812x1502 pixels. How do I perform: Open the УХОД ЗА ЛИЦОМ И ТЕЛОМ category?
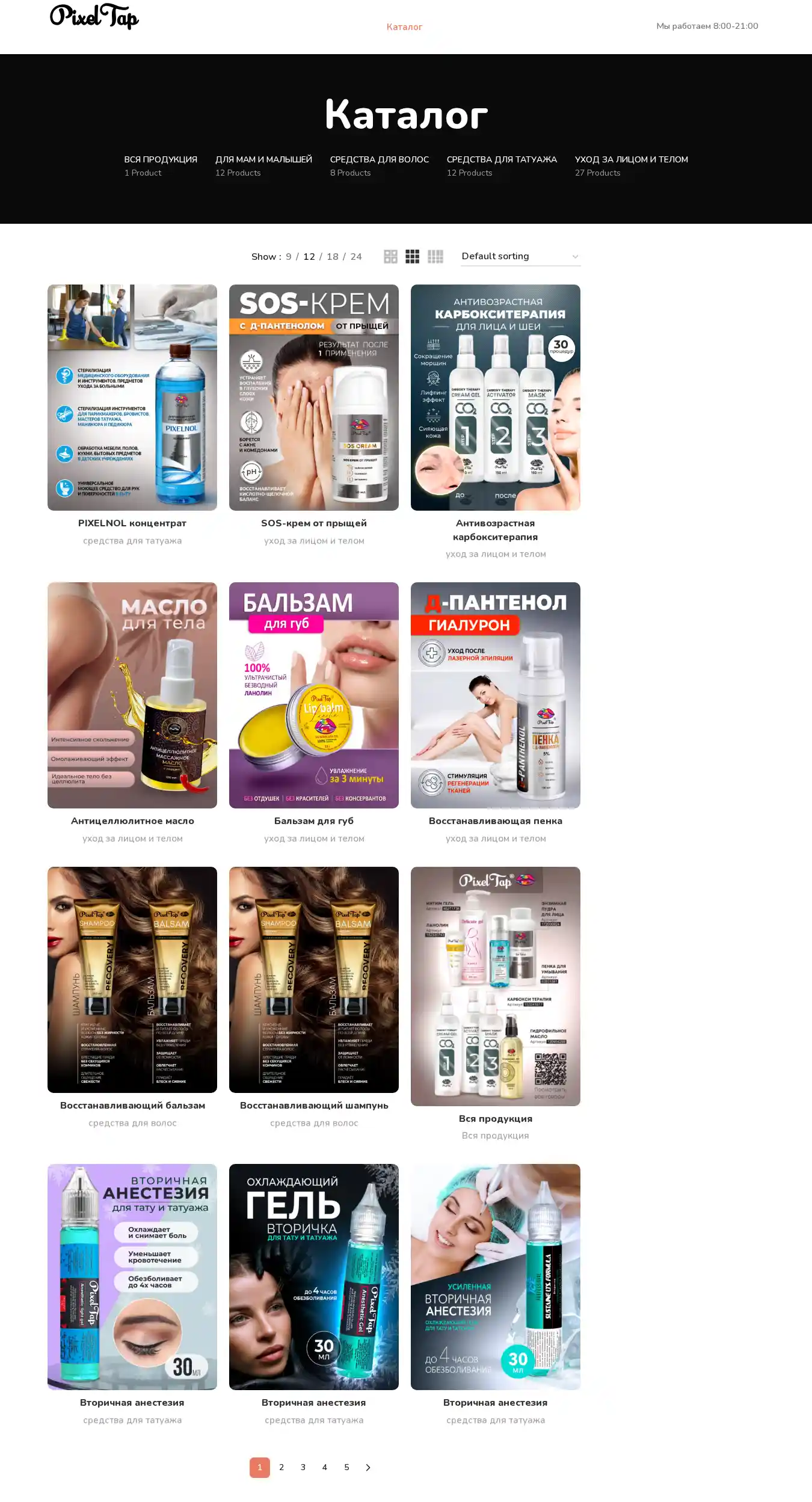point(631,159)
